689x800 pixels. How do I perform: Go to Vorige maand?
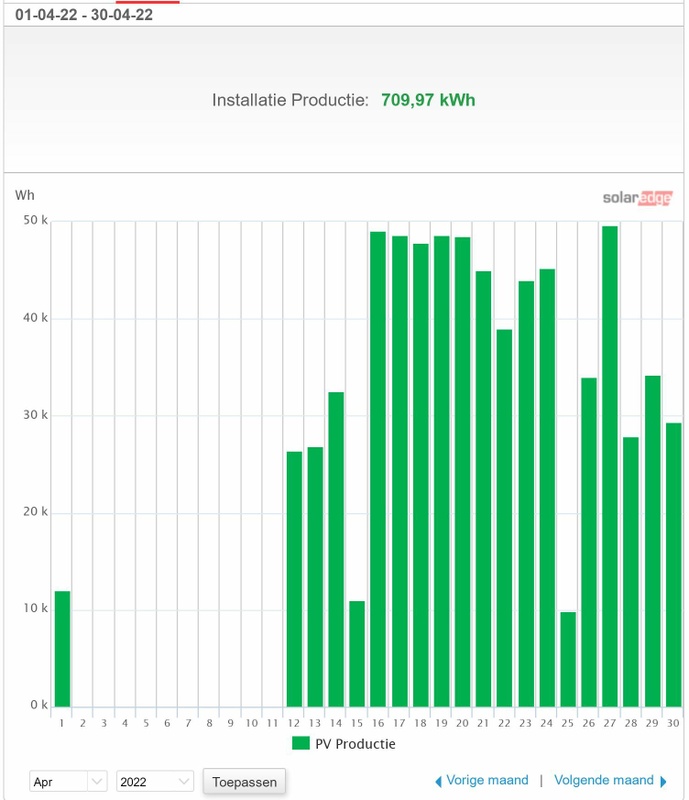coord(481,780)
